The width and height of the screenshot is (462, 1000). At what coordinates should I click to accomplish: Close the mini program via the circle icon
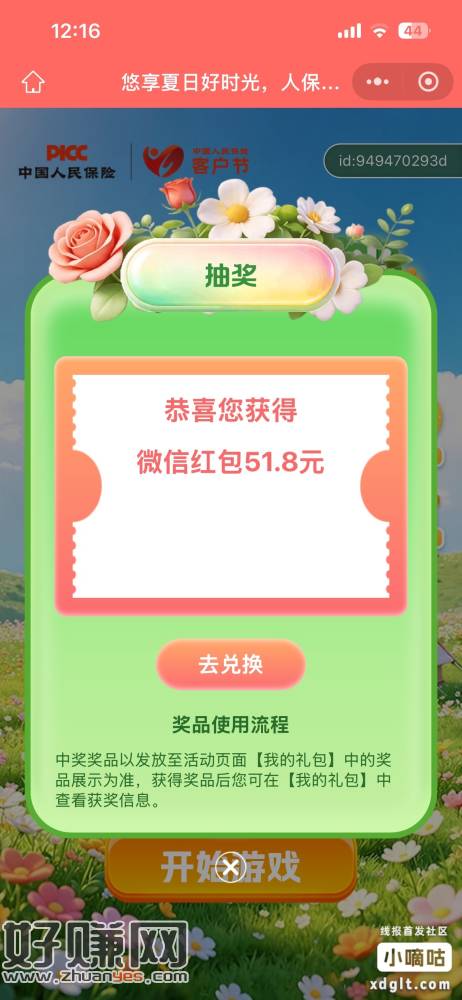pos(428,82)
